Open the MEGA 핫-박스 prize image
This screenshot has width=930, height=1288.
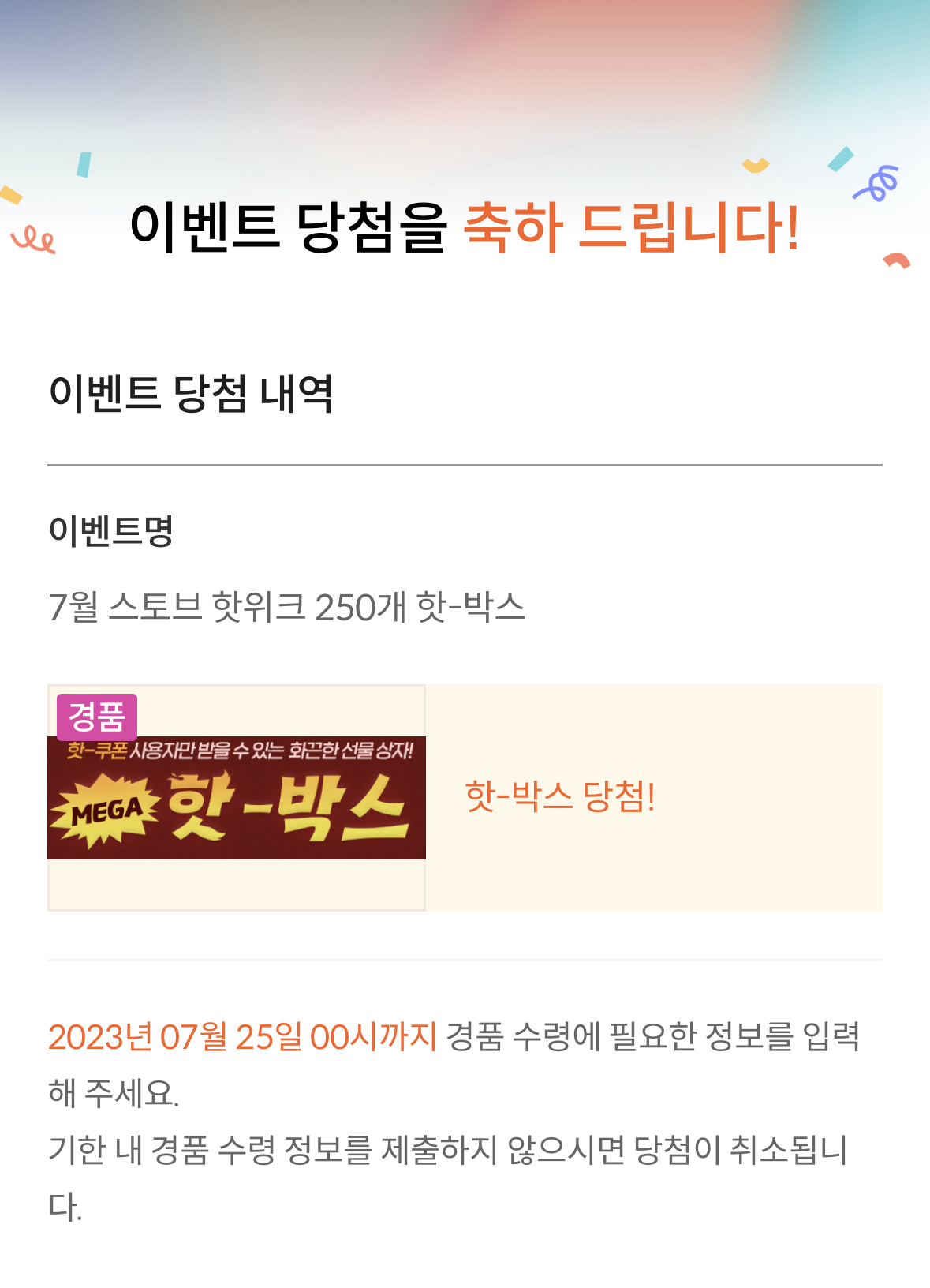click(x=237, y=797)
